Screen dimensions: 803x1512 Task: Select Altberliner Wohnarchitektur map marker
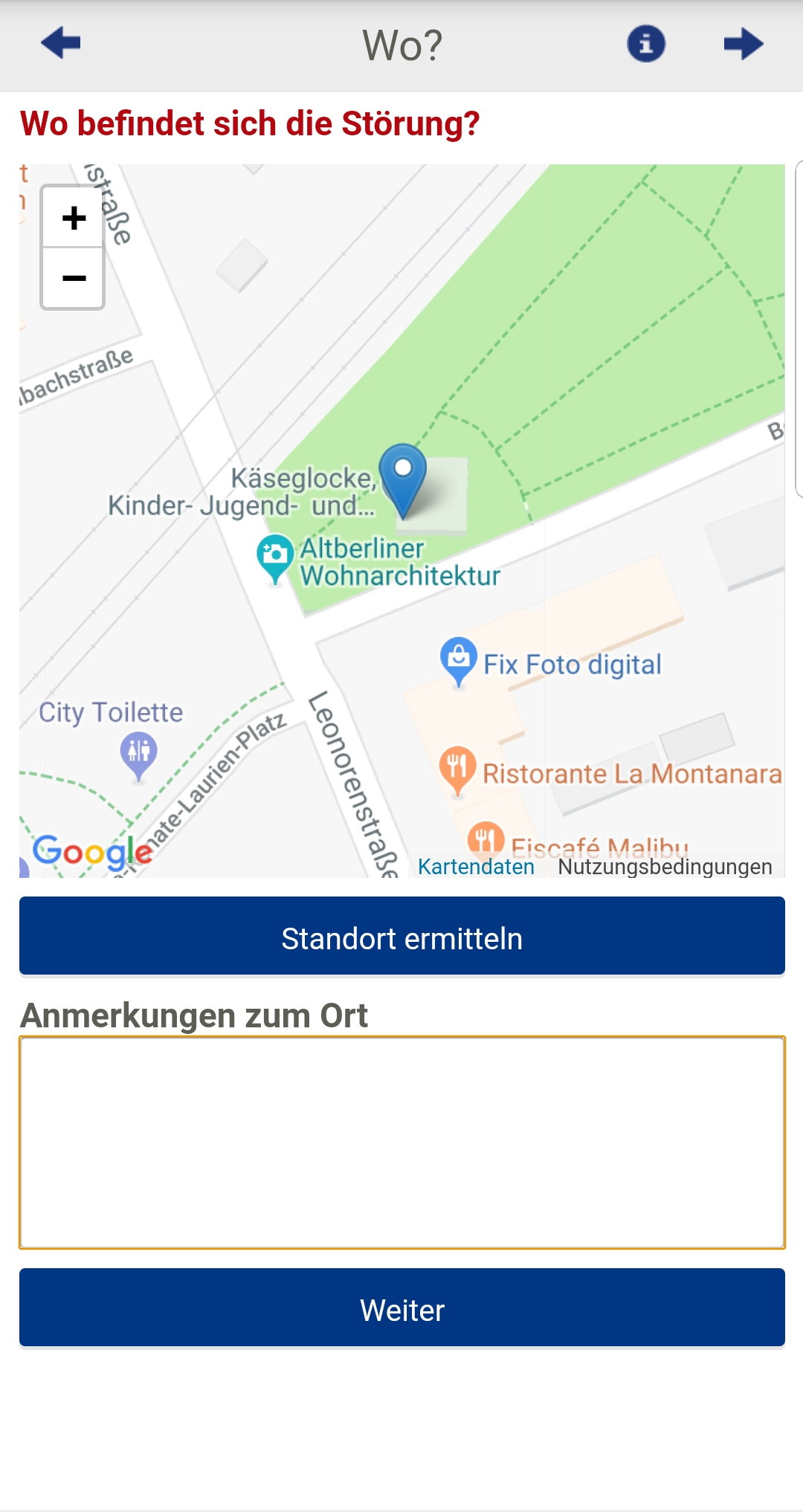click(275, 555)
